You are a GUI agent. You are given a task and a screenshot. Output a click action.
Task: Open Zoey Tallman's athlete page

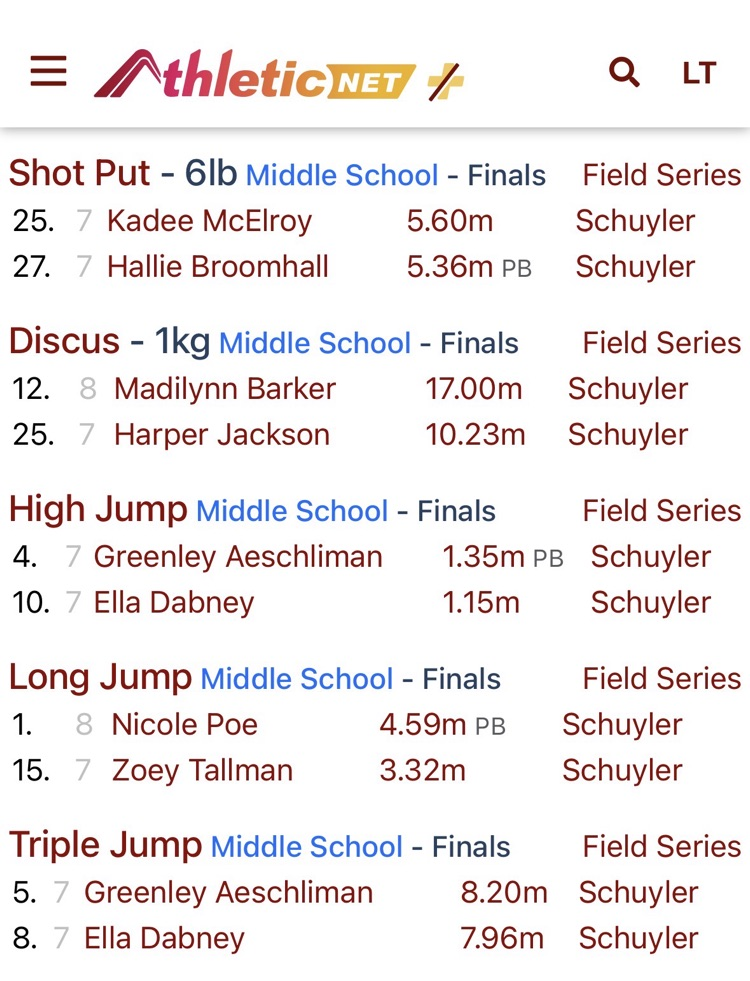point(202,771)
